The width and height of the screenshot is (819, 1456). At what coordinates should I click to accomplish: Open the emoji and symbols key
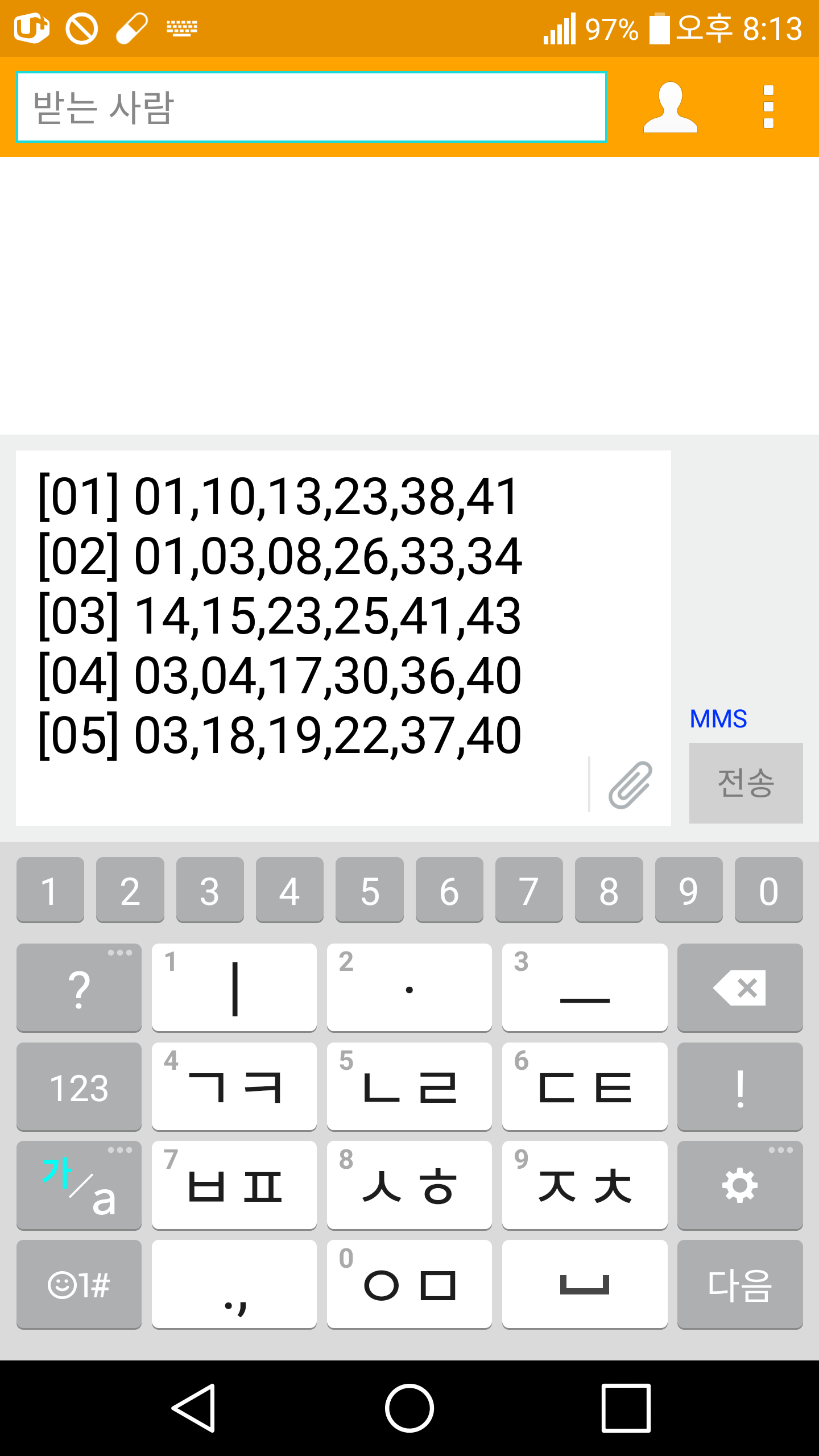click(79, 1284)
